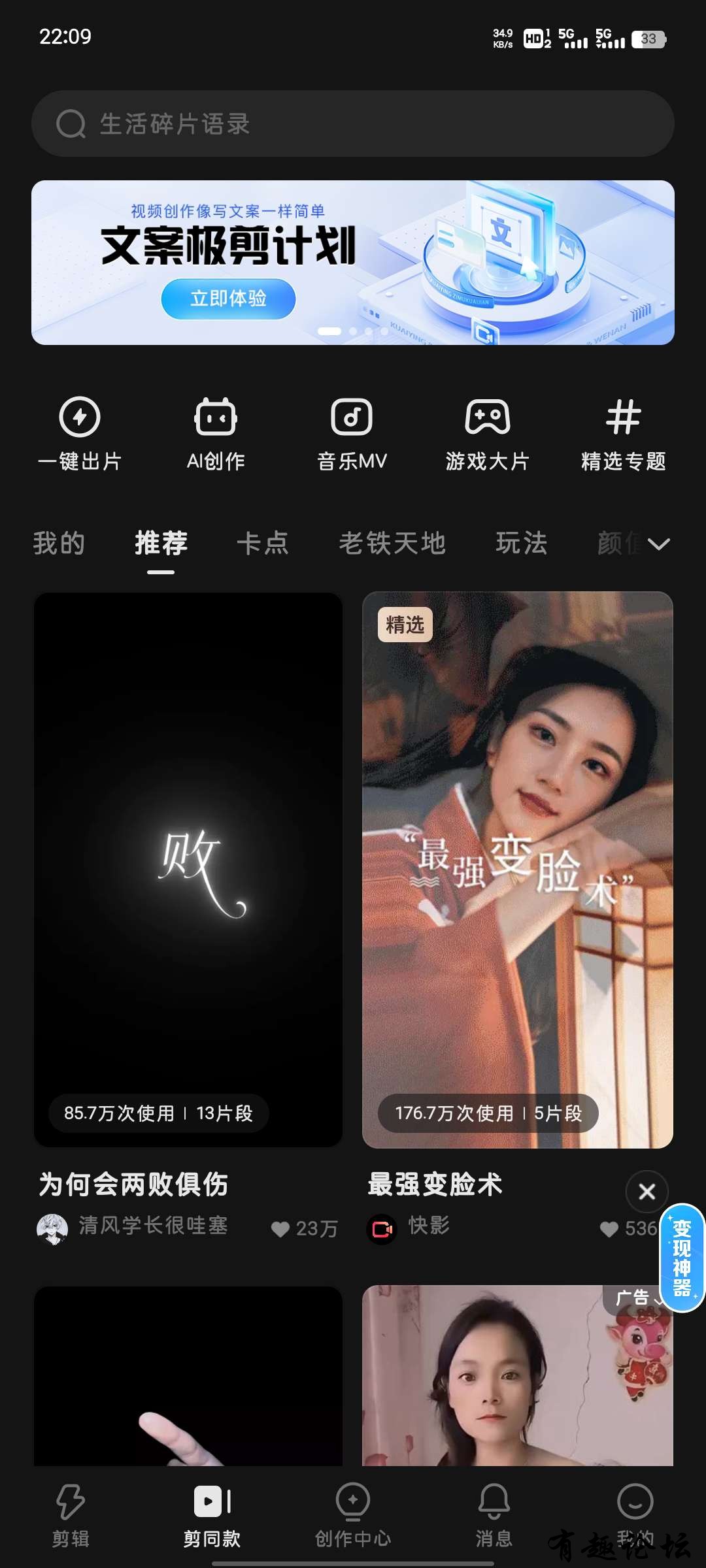This screenshot has height=1568, width=706.
Task: Open the 最强变脸术 template
Action: tap(517, 869)
